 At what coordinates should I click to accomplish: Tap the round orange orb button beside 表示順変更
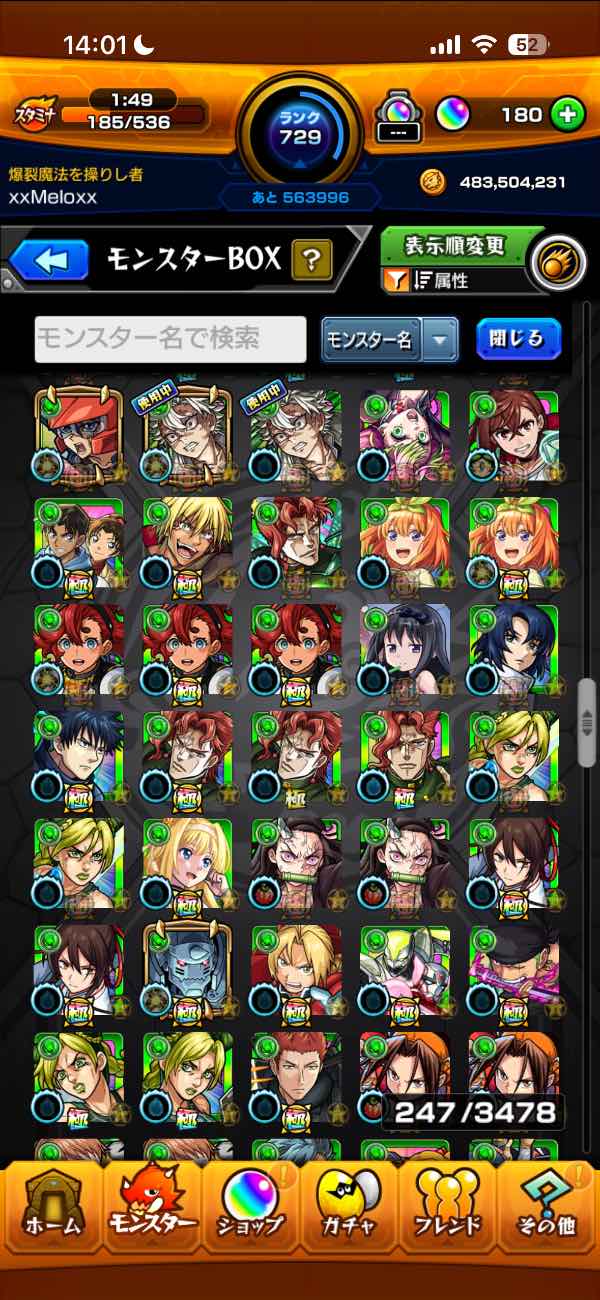click(x=556, y=262)
